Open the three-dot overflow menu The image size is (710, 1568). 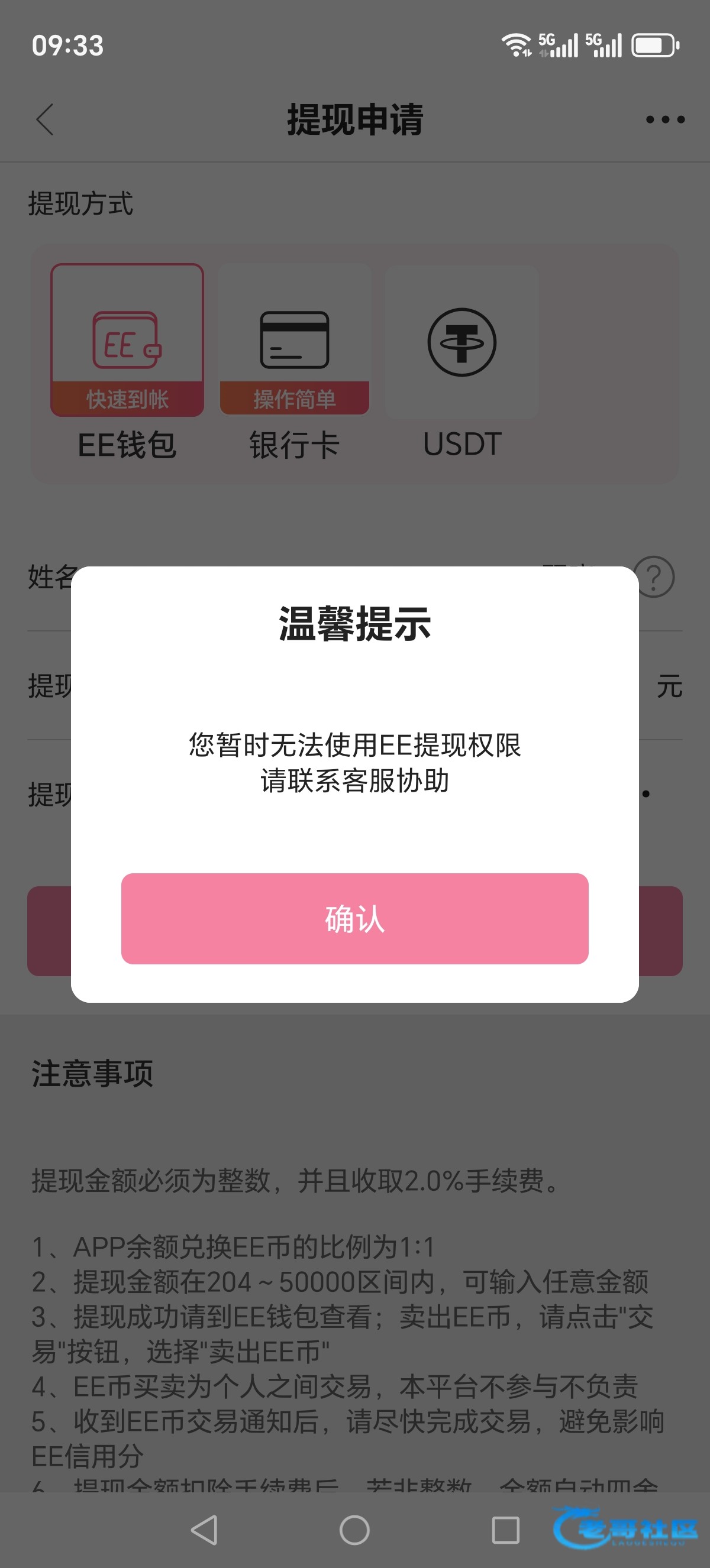pos(665,119)
